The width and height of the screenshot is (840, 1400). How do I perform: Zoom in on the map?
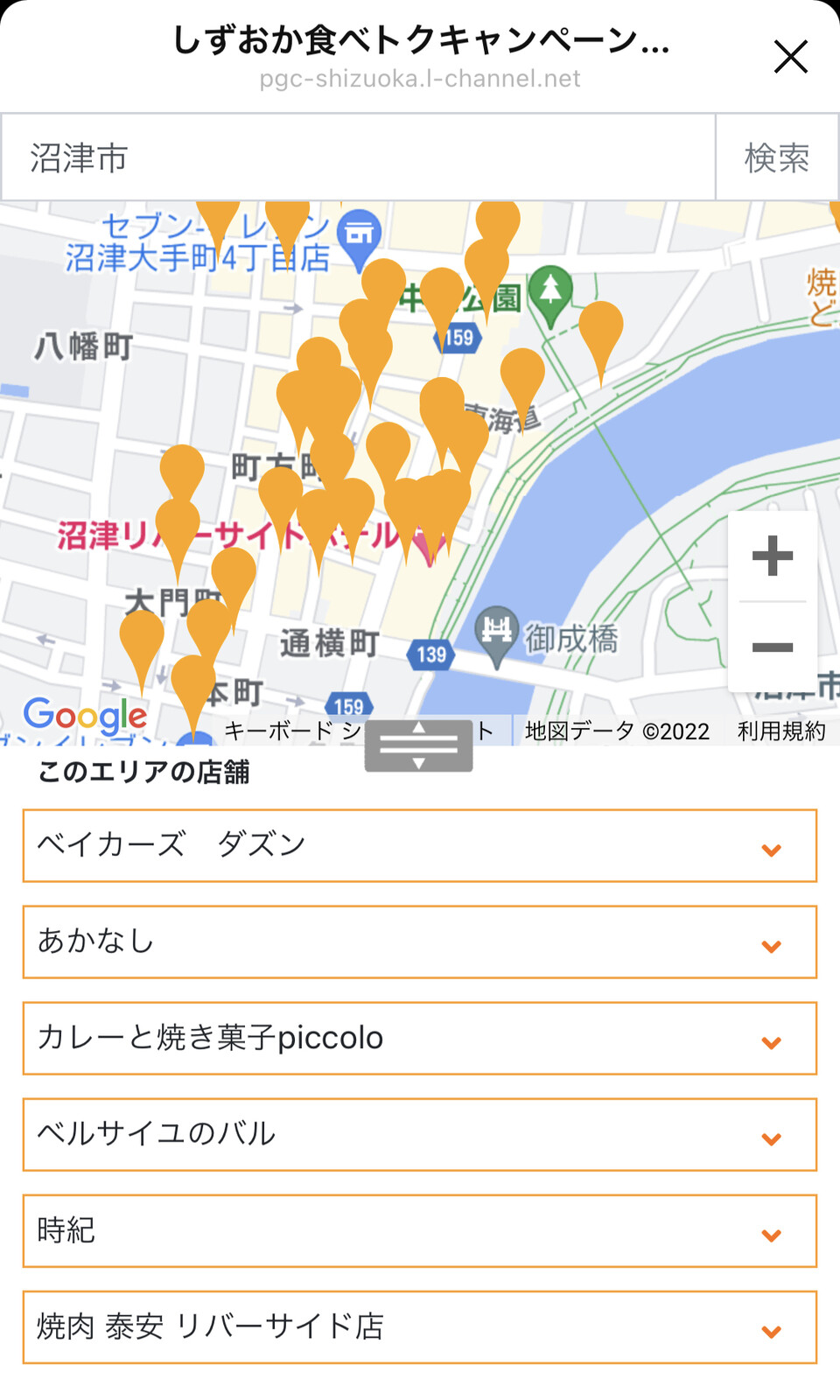click(x=773, y=556)
